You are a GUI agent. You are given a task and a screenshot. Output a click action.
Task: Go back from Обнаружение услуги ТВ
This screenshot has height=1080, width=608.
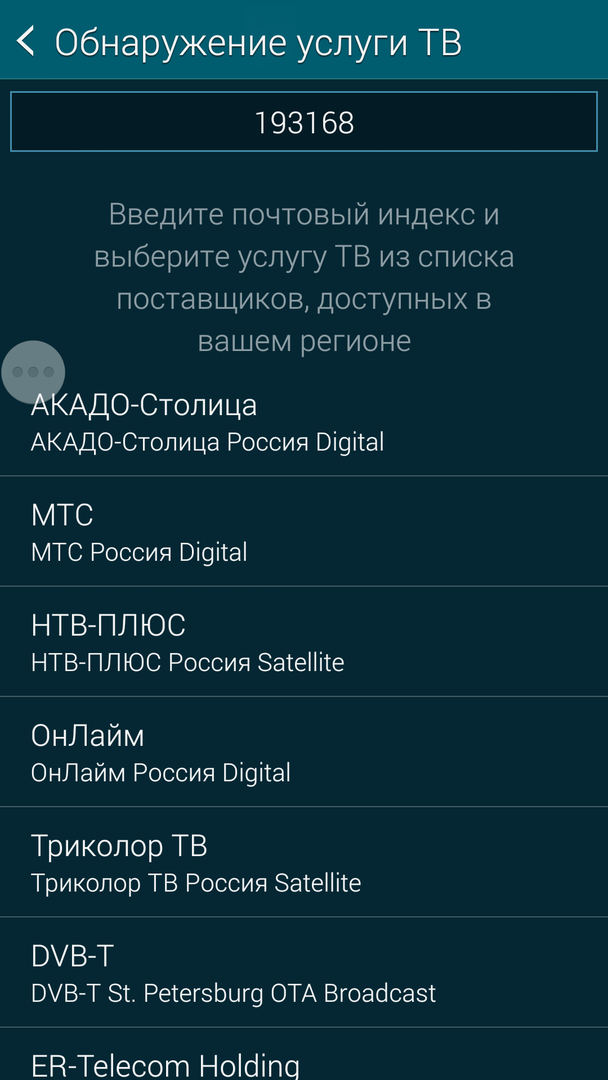[x=26, y=42]
